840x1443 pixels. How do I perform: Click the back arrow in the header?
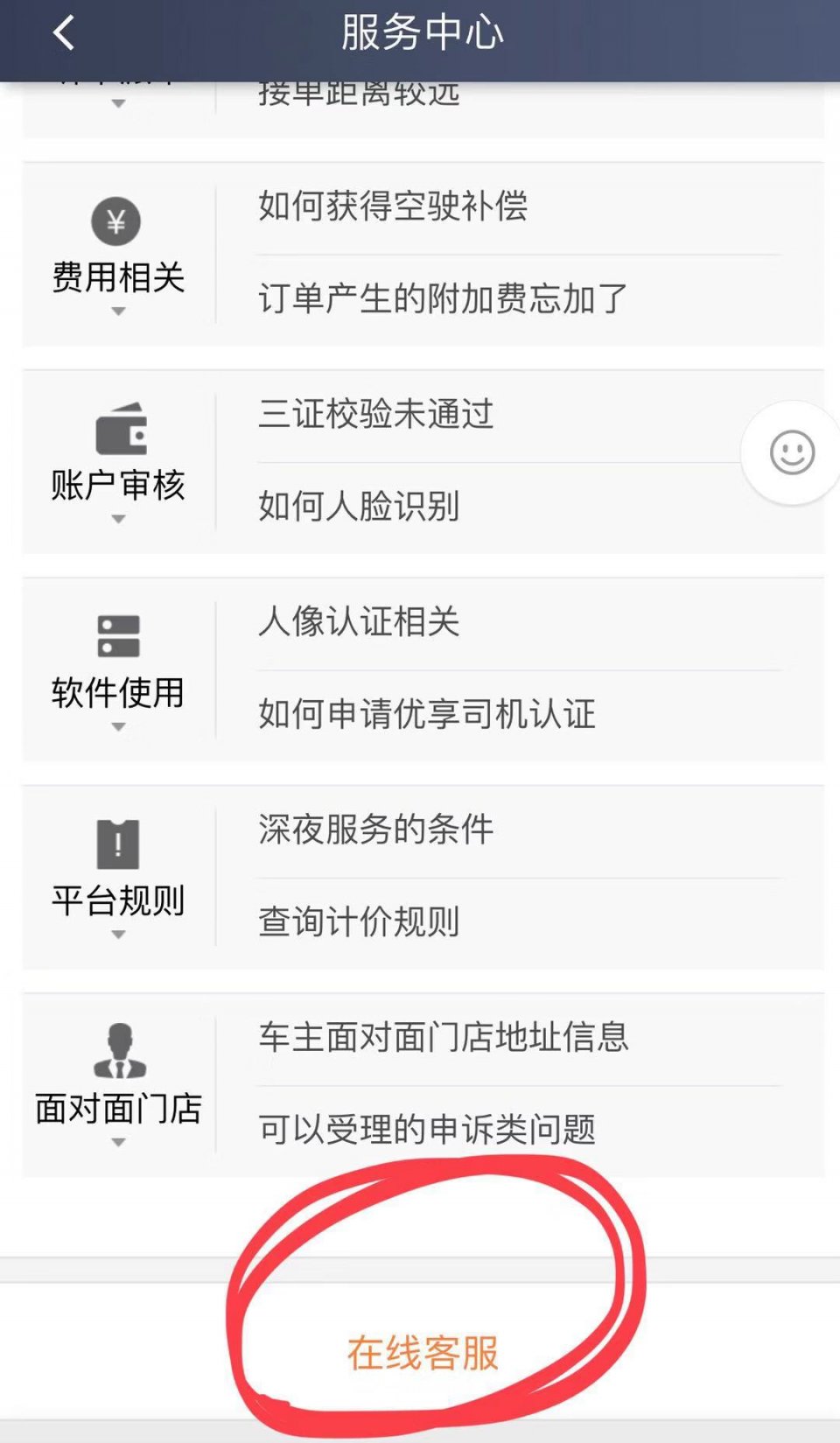click(x=59, y=33)
